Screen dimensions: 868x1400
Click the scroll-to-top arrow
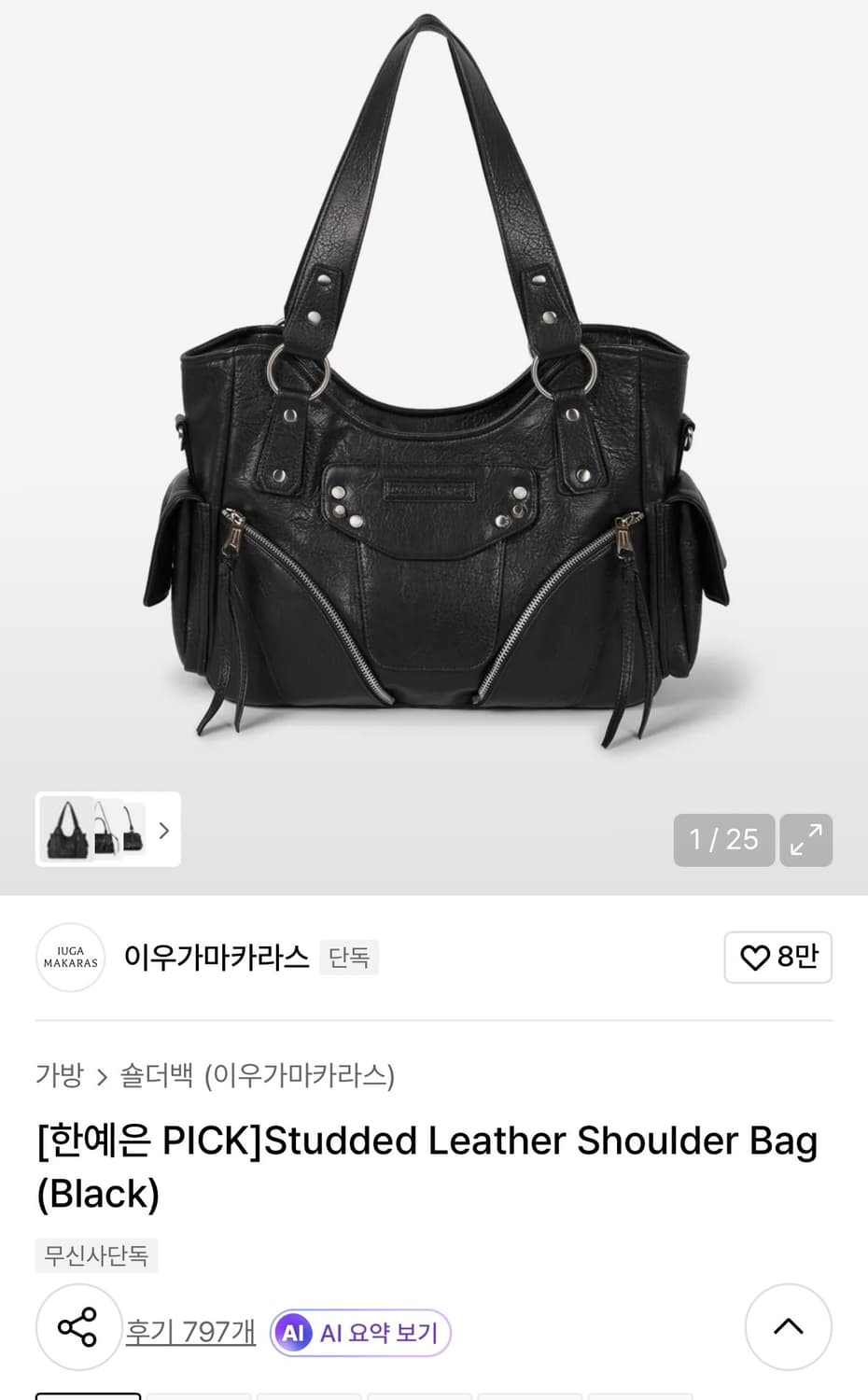pos(789,1327)
